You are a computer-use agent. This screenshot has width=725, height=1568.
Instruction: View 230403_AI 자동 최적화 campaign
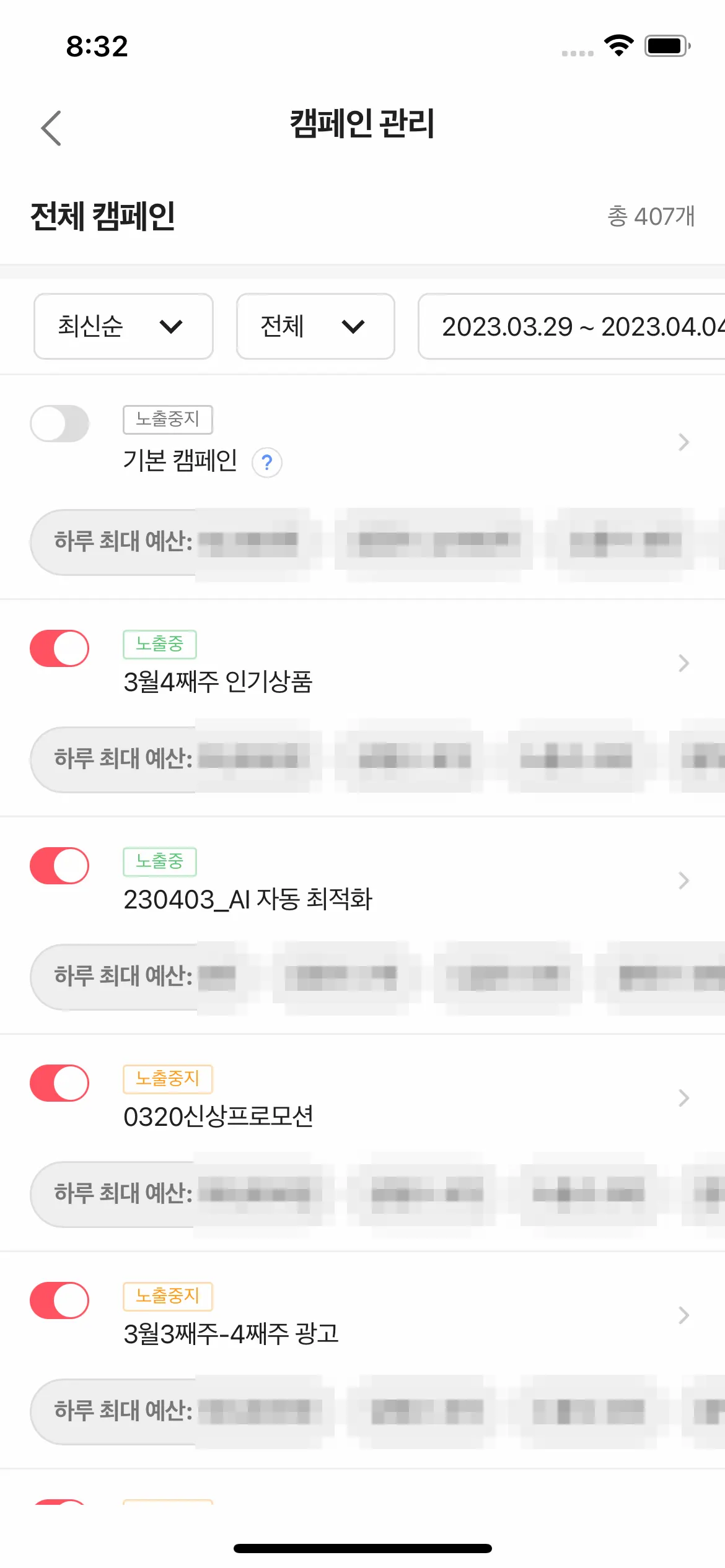pyautogui.click(x=683, y=881)
